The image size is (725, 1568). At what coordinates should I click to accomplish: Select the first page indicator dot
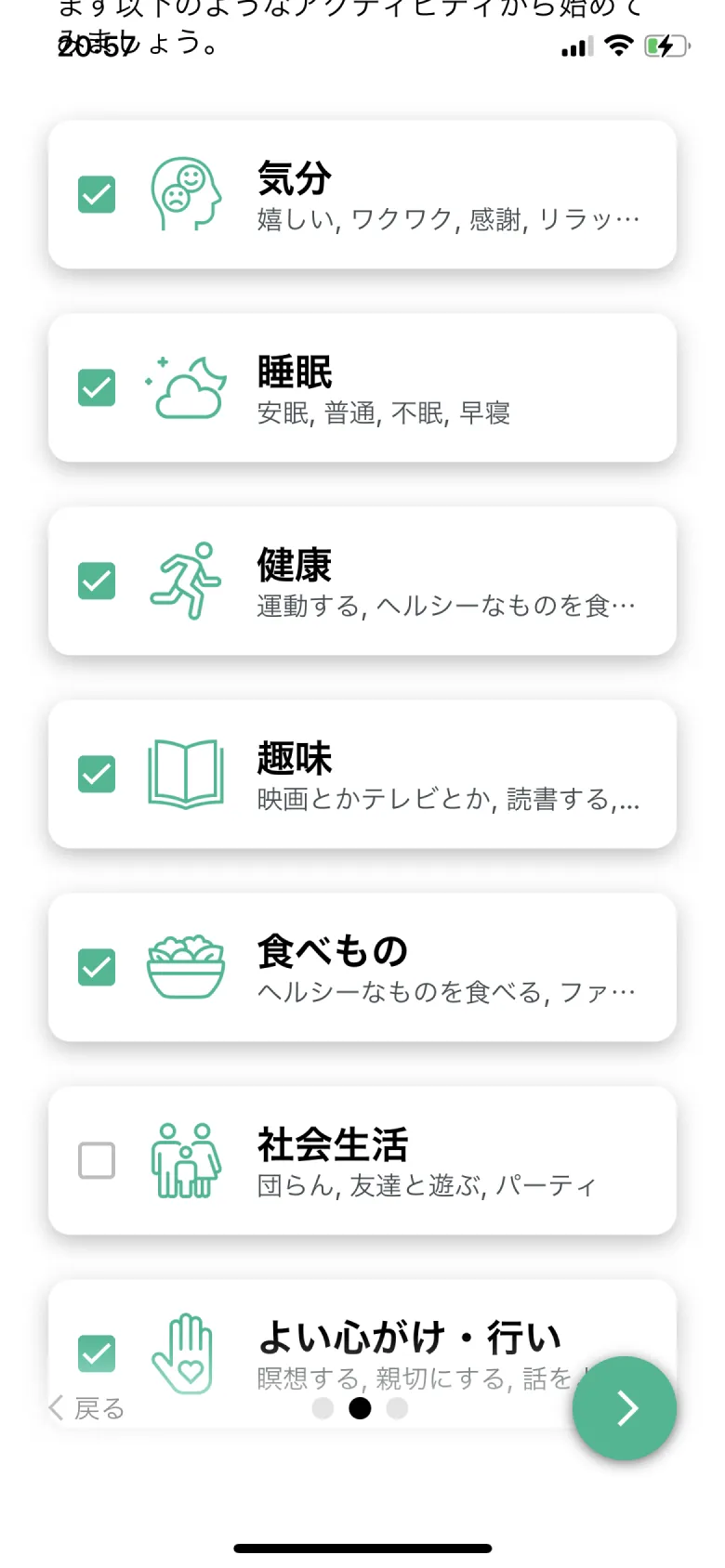tap(323, 1408)
